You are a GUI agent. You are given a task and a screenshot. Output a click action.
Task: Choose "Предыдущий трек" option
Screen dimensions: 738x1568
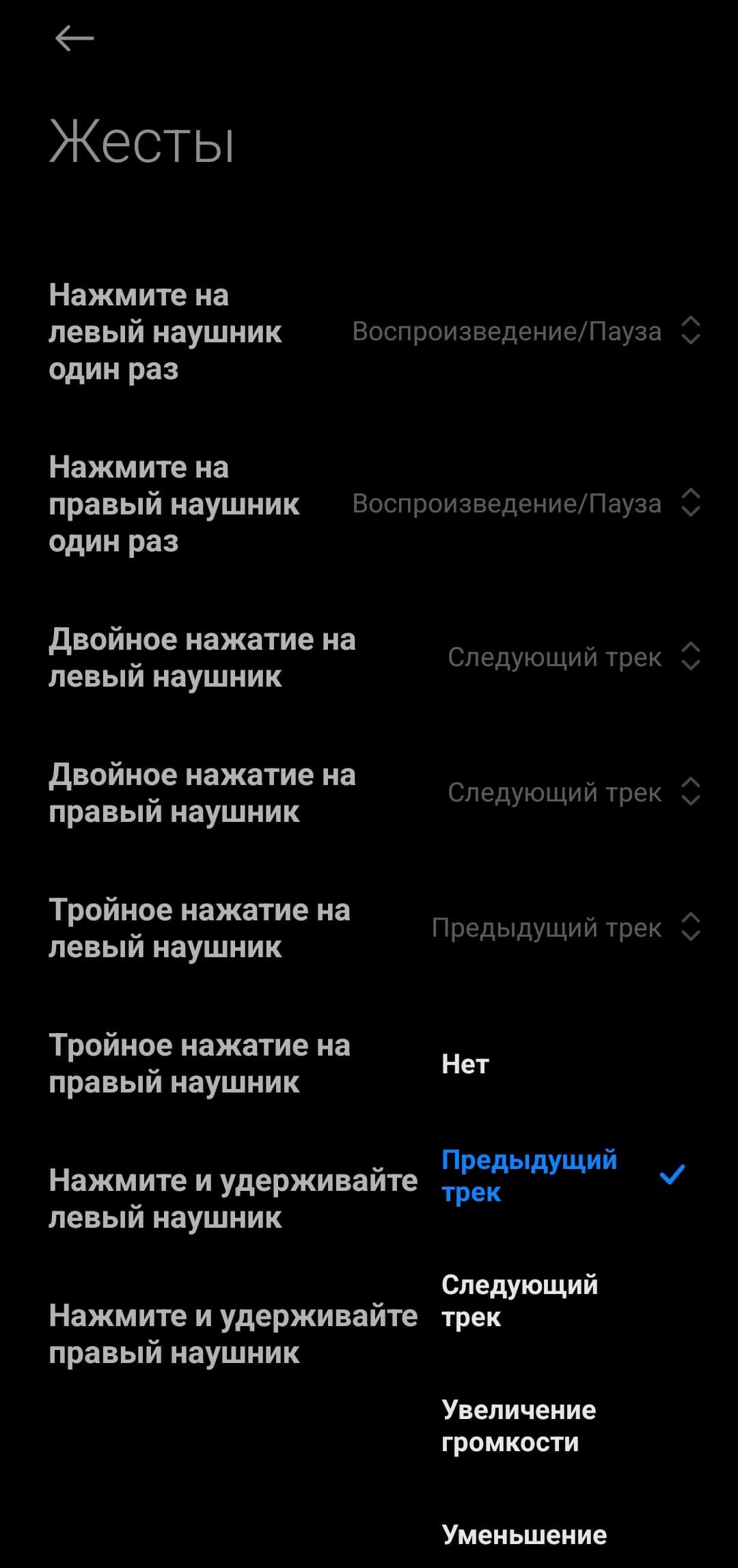[x=530, y=1175]
